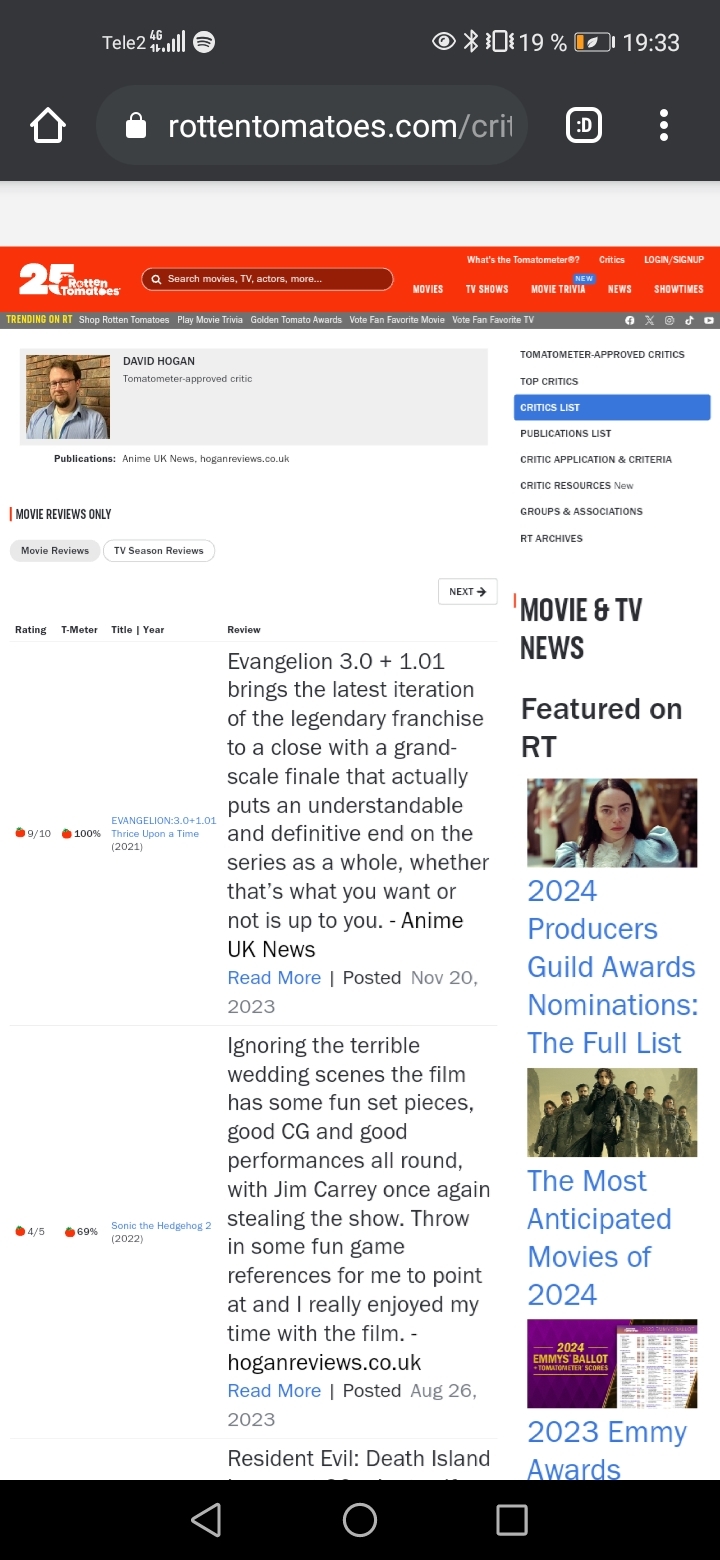Open the Publications List link

(x=566, y=433)
